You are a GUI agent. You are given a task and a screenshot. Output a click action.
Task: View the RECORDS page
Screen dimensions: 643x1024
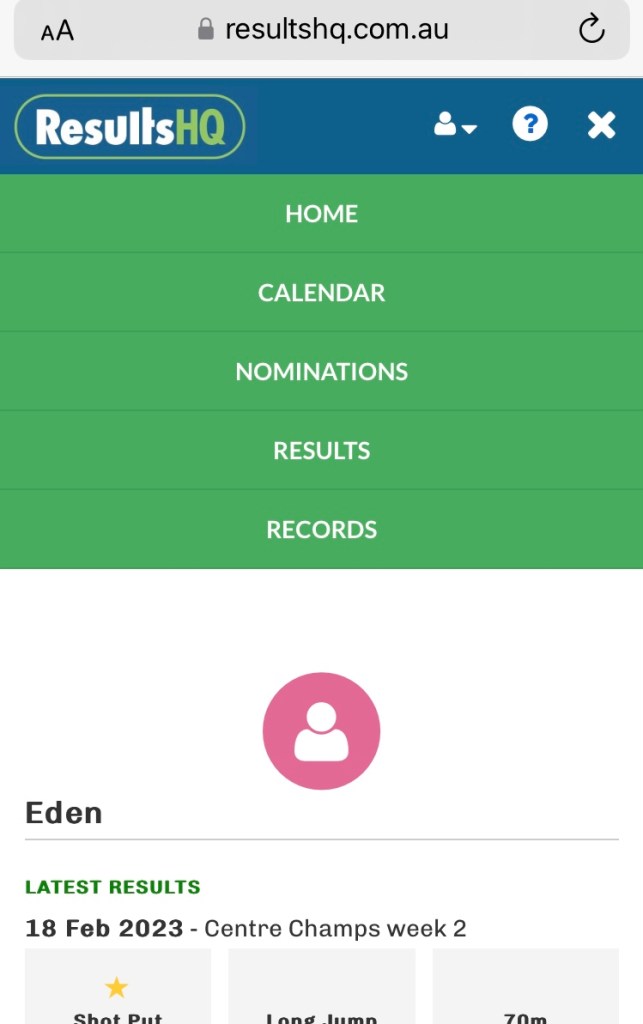point(321,529)
